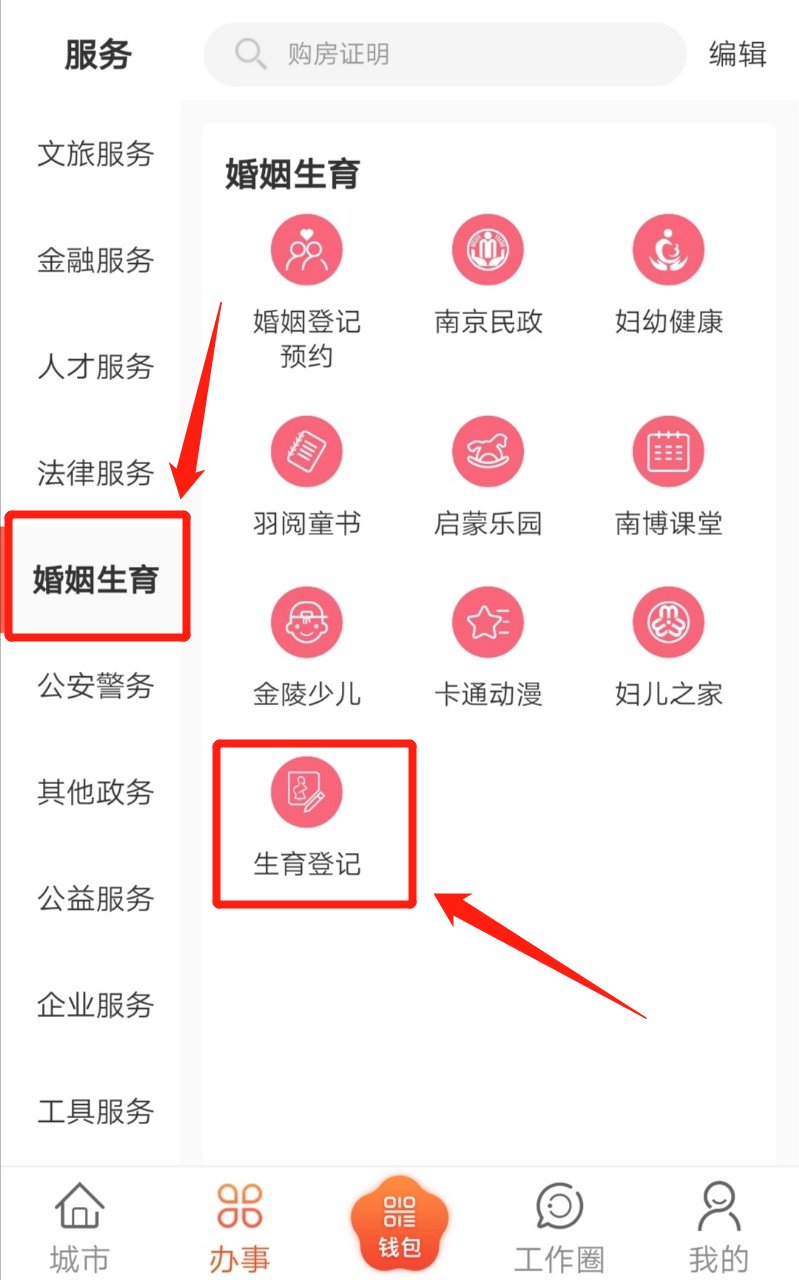Switch to 城市 tab

tap(79, 1226)
